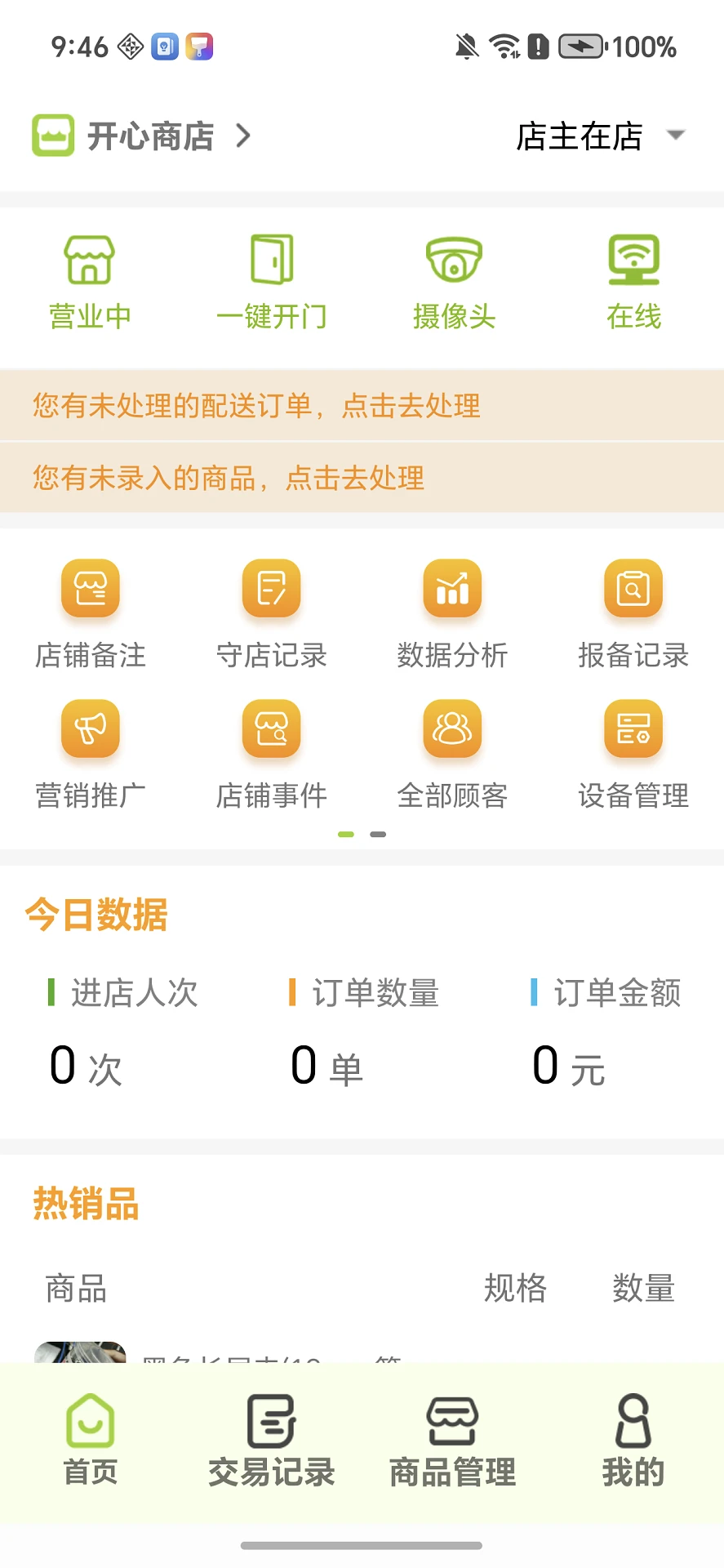Expand the 店主在店 status dropdown
724x1568 pixels.
[x=600, y=136]
